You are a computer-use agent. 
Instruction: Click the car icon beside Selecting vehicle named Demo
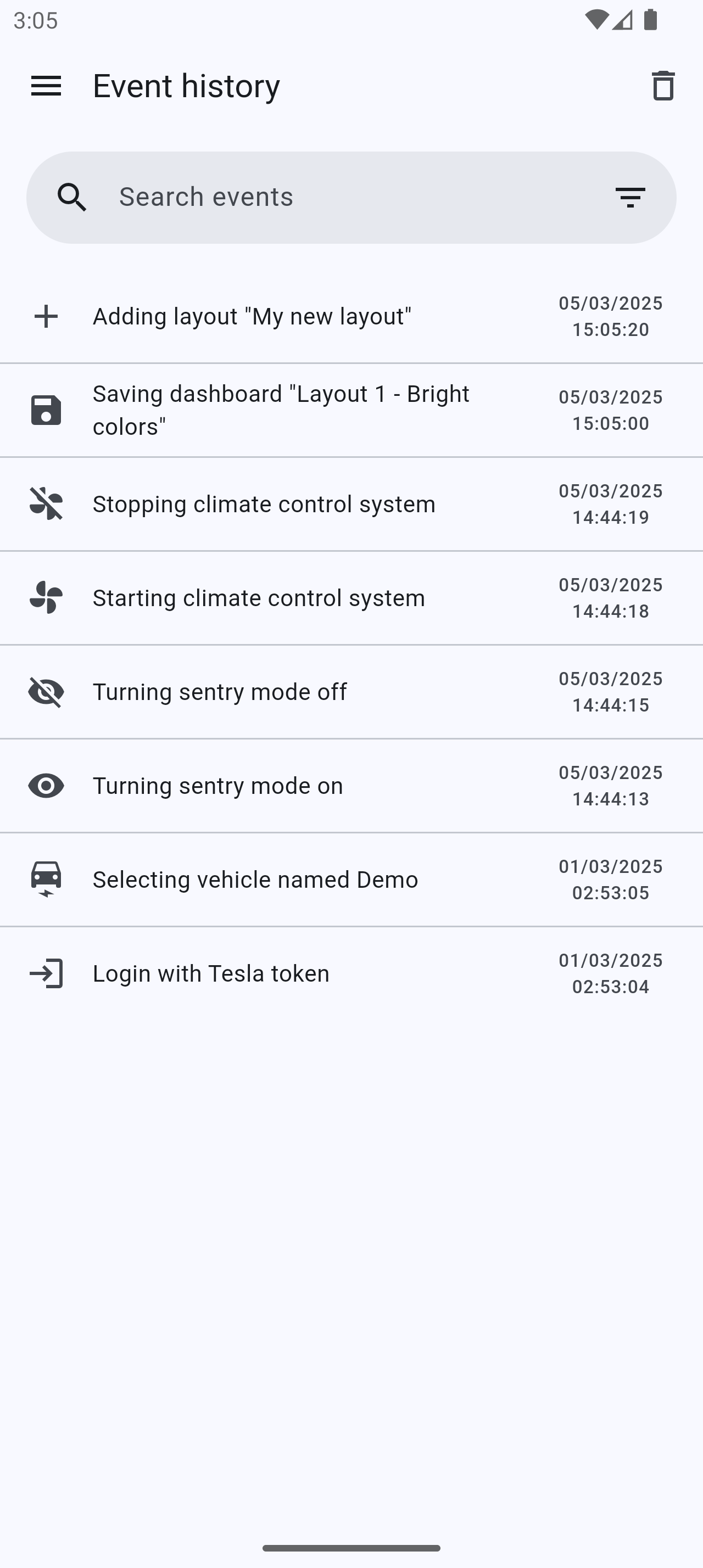click(x=46, y=879)
